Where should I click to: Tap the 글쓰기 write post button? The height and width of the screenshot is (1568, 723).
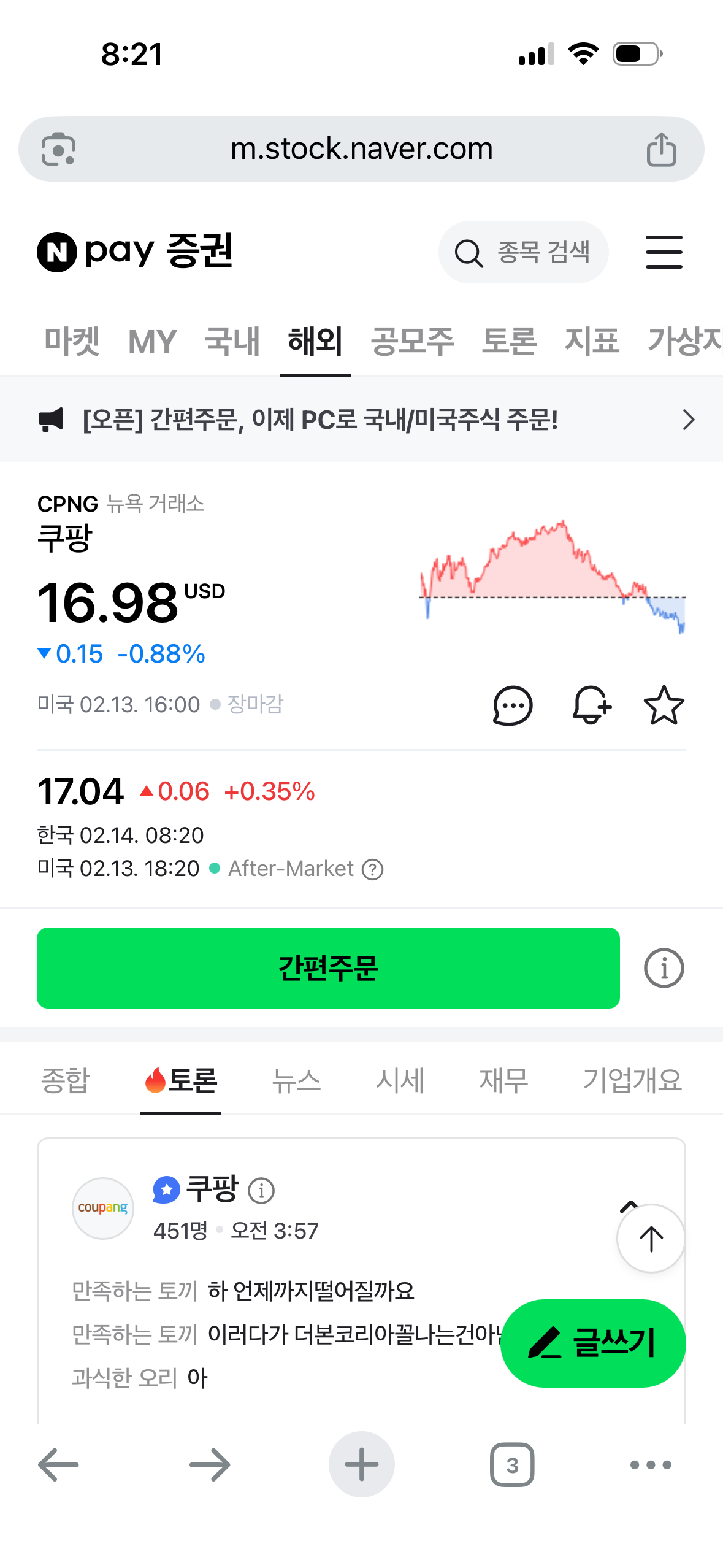coord(592,1343)
